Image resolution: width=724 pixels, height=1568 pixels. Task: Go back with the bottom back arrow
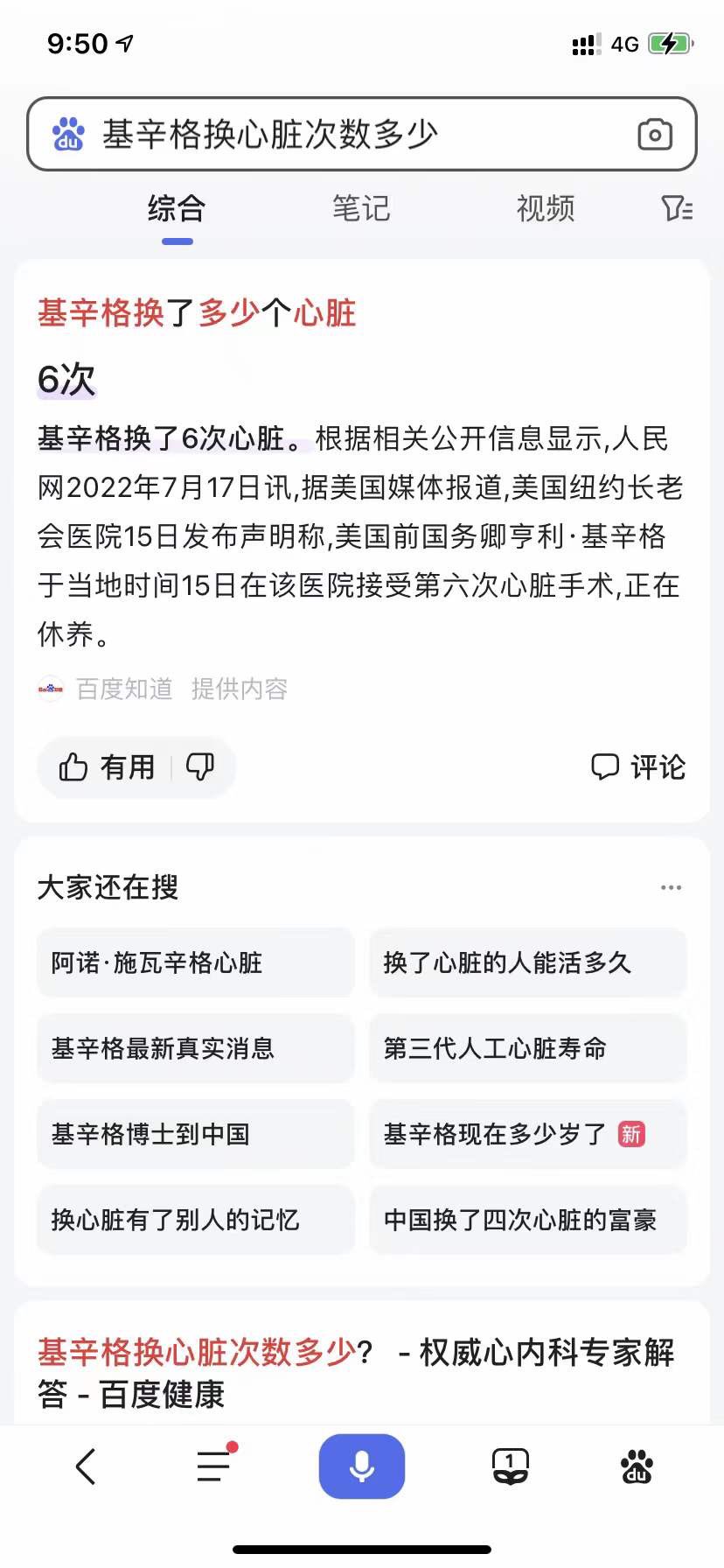[x=86, y=1466]
